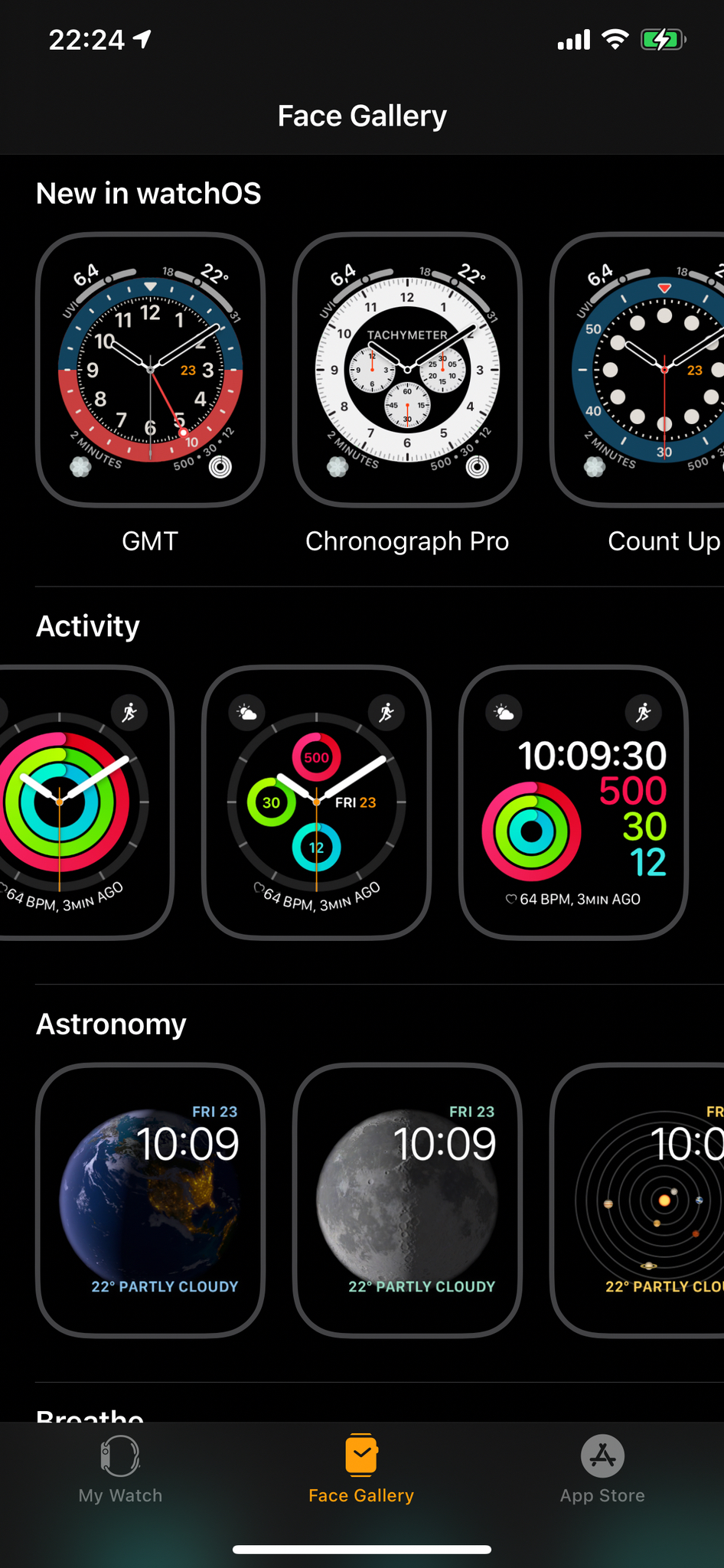Viewport: 724px width, 1568px height.
Task: Open the Astronomy Moon watch face
Action: click(407, 1200)
